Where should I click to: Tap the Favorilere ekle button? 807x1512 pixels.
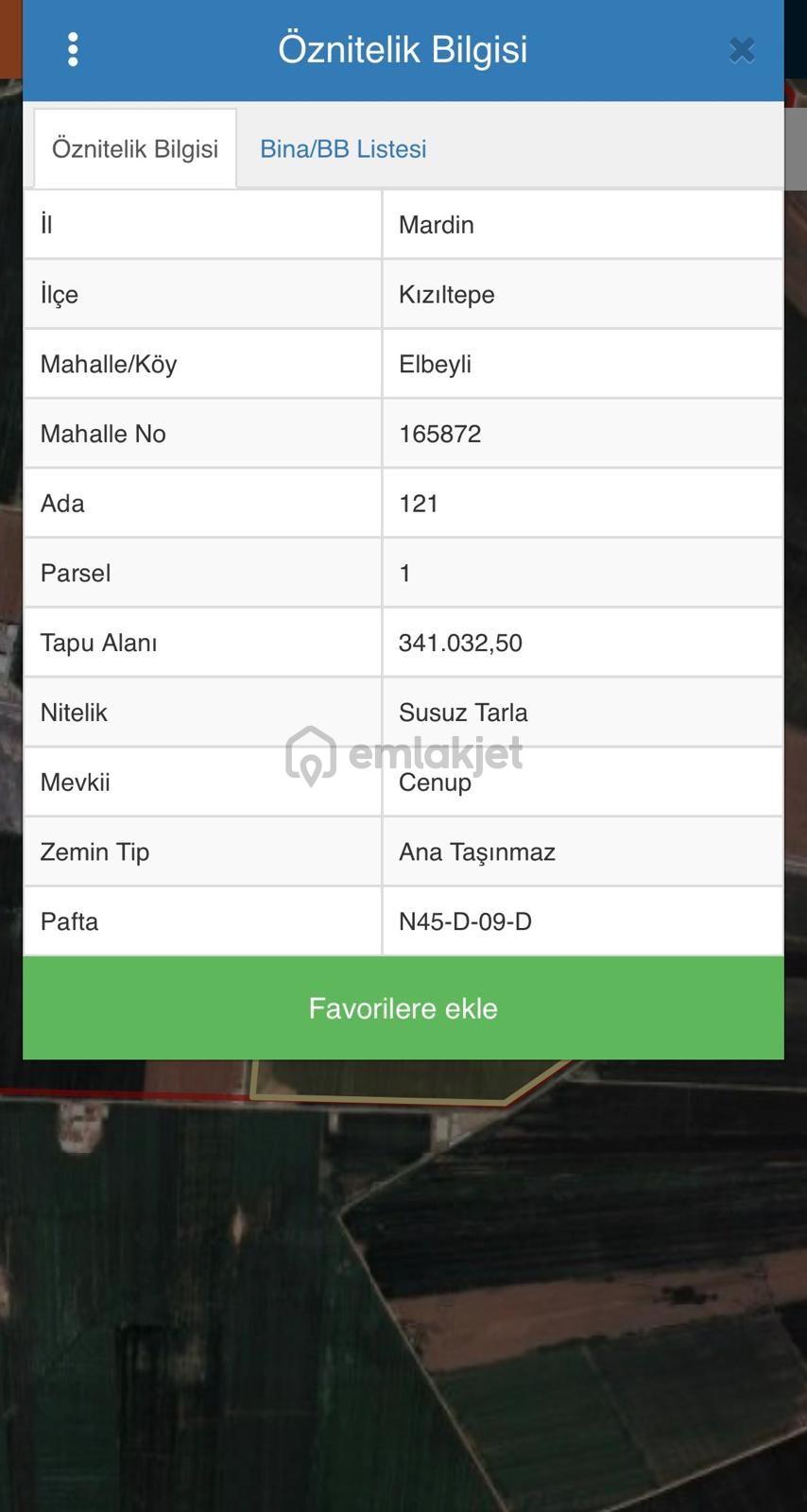(x=403, y=1008)
